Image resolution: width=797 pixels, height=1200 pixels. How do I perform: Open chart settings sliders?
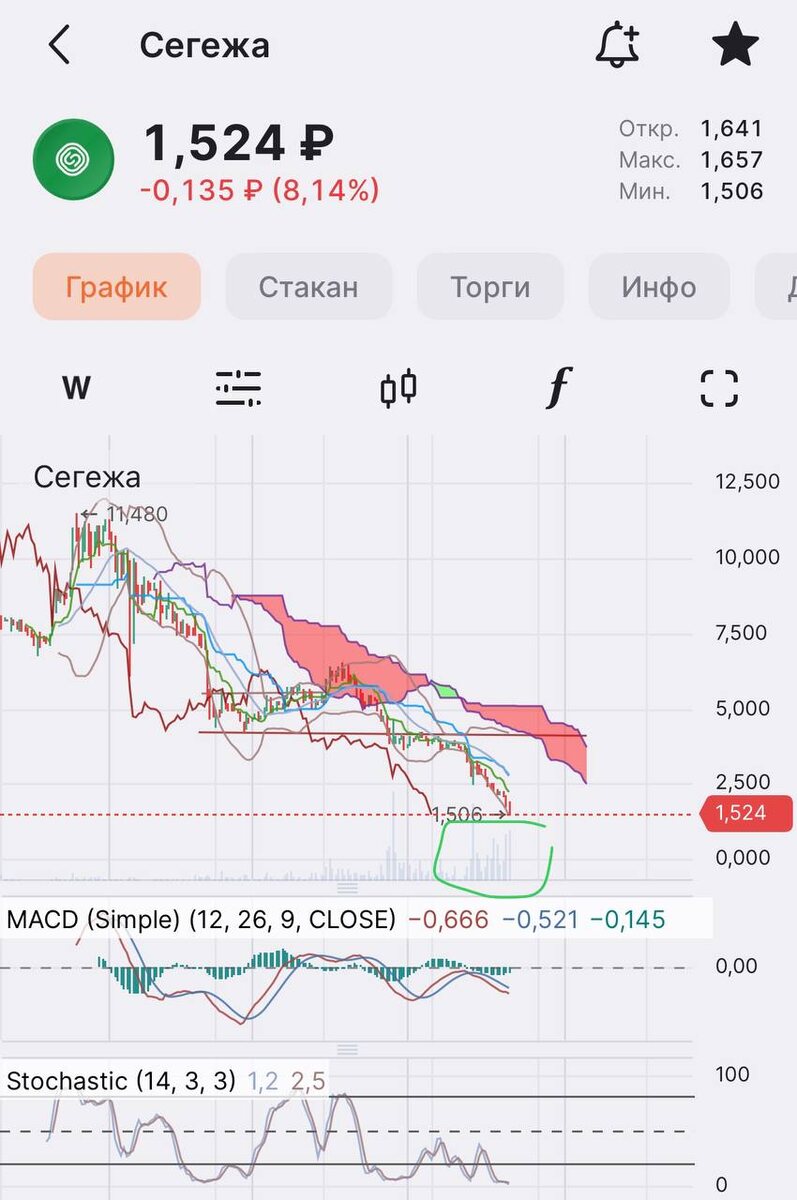[238, 388]
